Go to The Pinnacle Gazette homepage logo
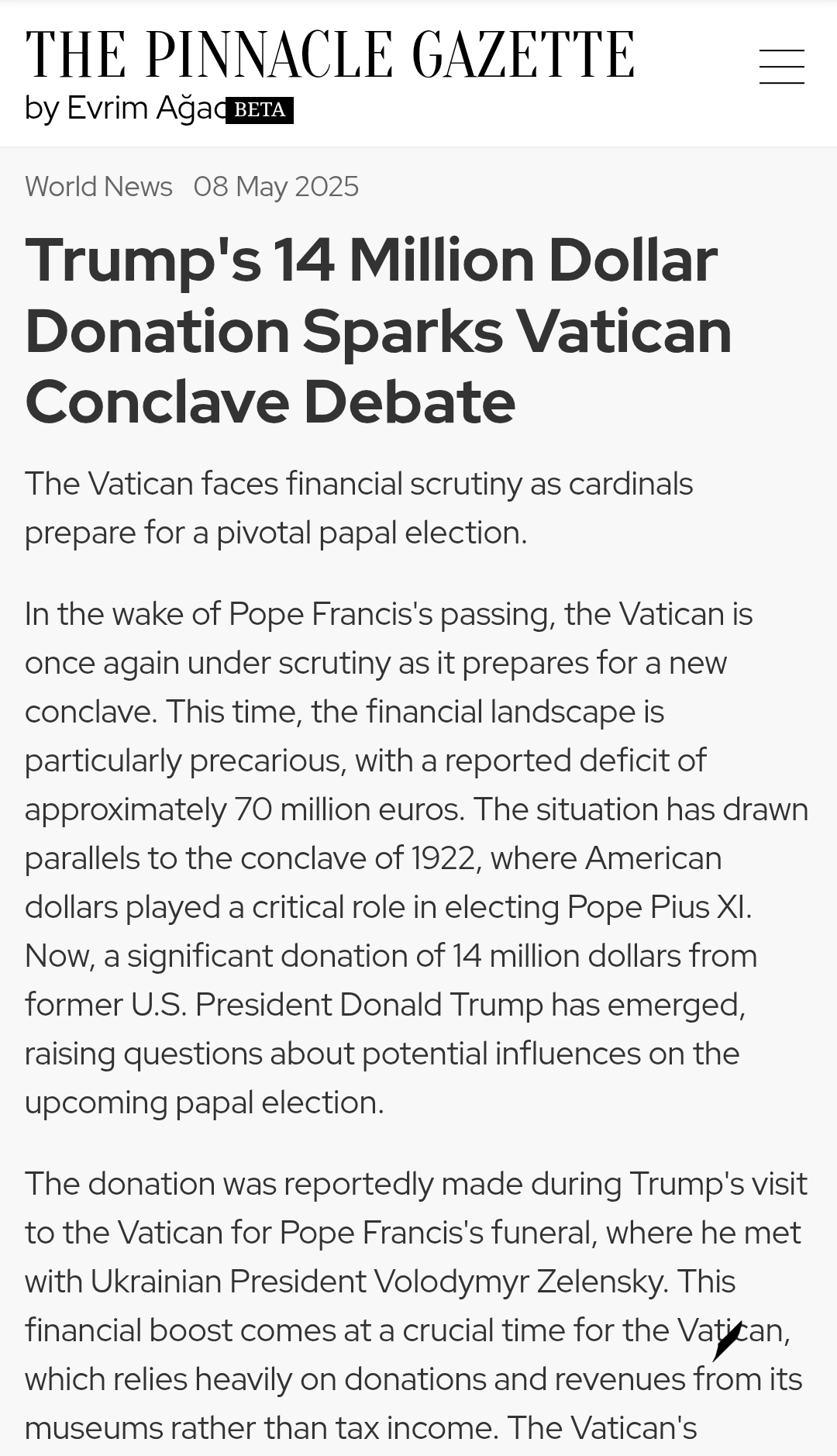The image size is (837, 1456). tap(330, 55)
